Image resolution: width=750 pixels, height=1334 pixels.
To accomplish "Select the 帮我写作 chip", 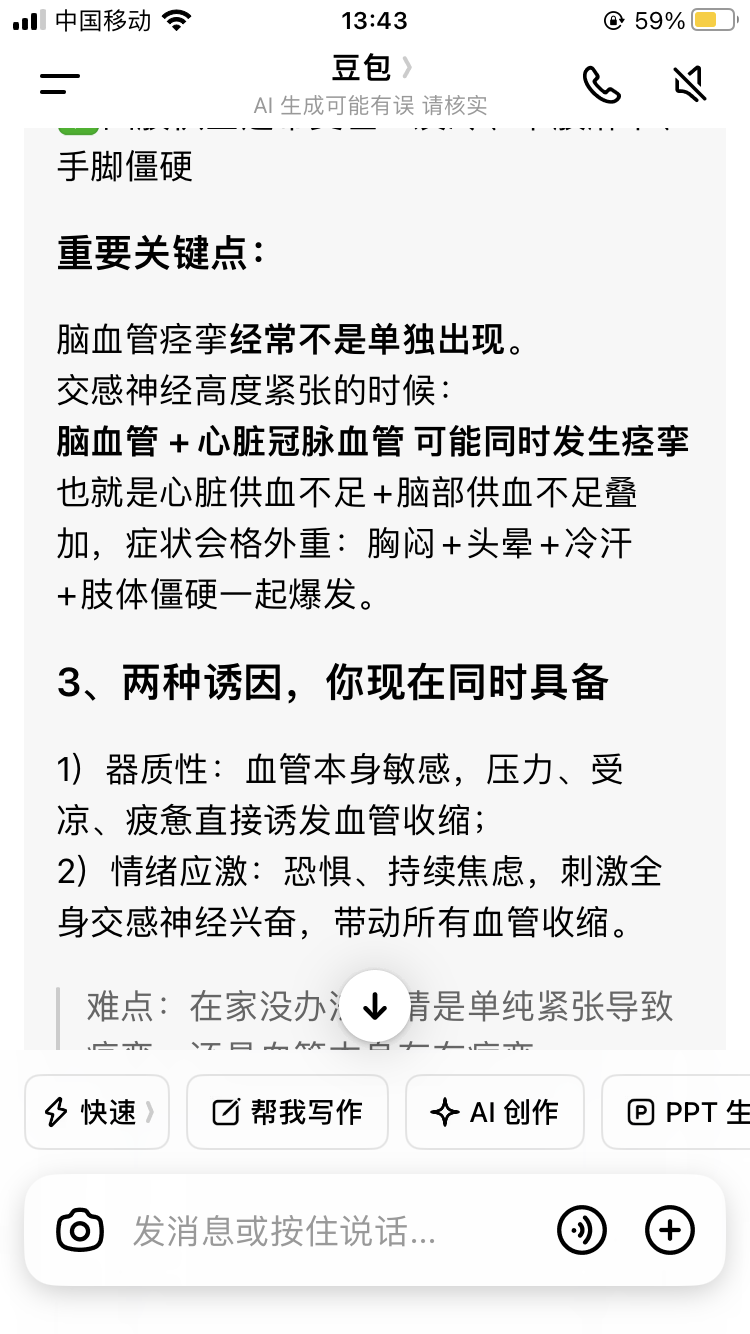I will 287,1112.
